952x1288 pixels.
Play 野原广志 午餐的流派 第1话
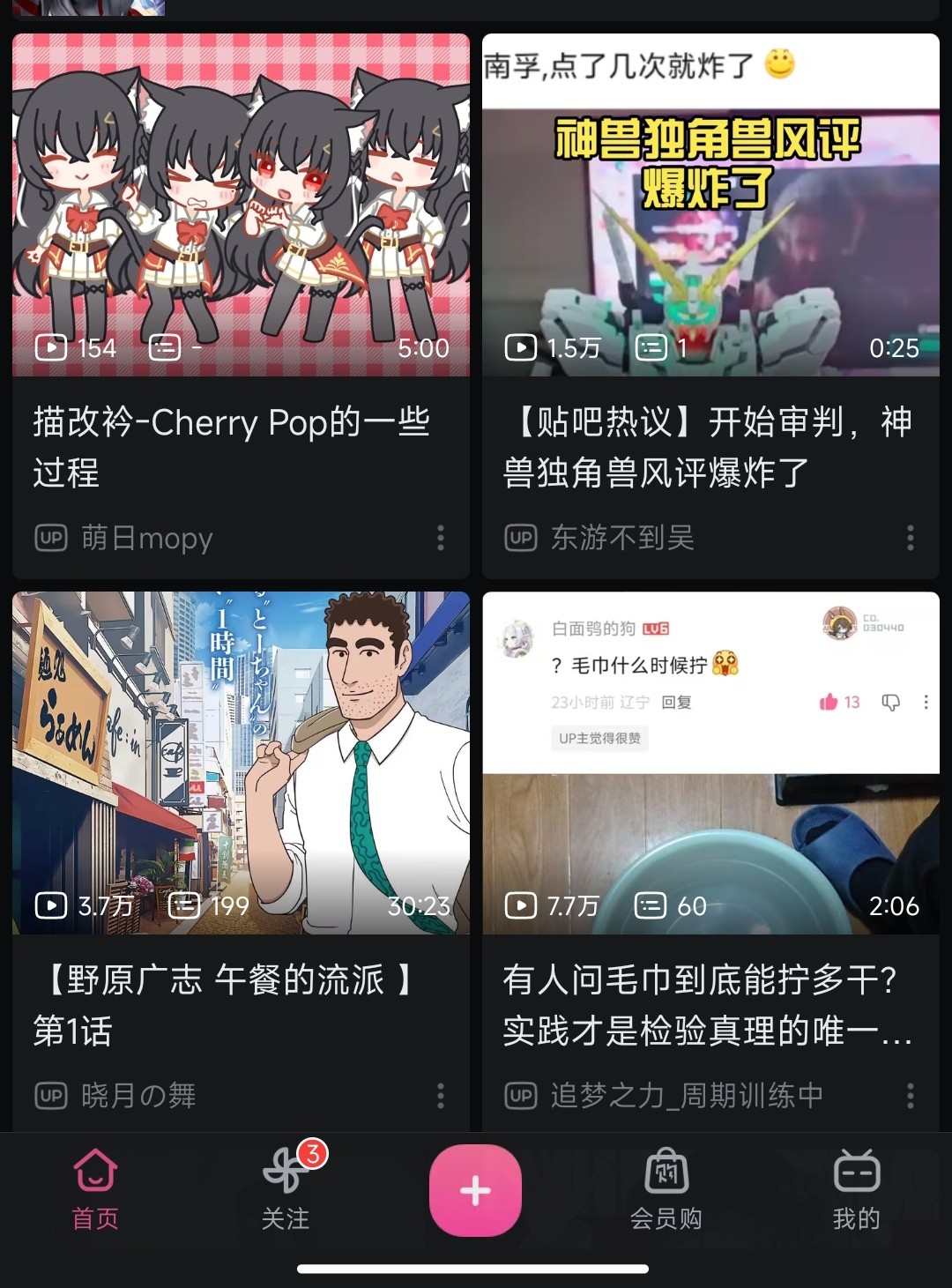point(241,763)
